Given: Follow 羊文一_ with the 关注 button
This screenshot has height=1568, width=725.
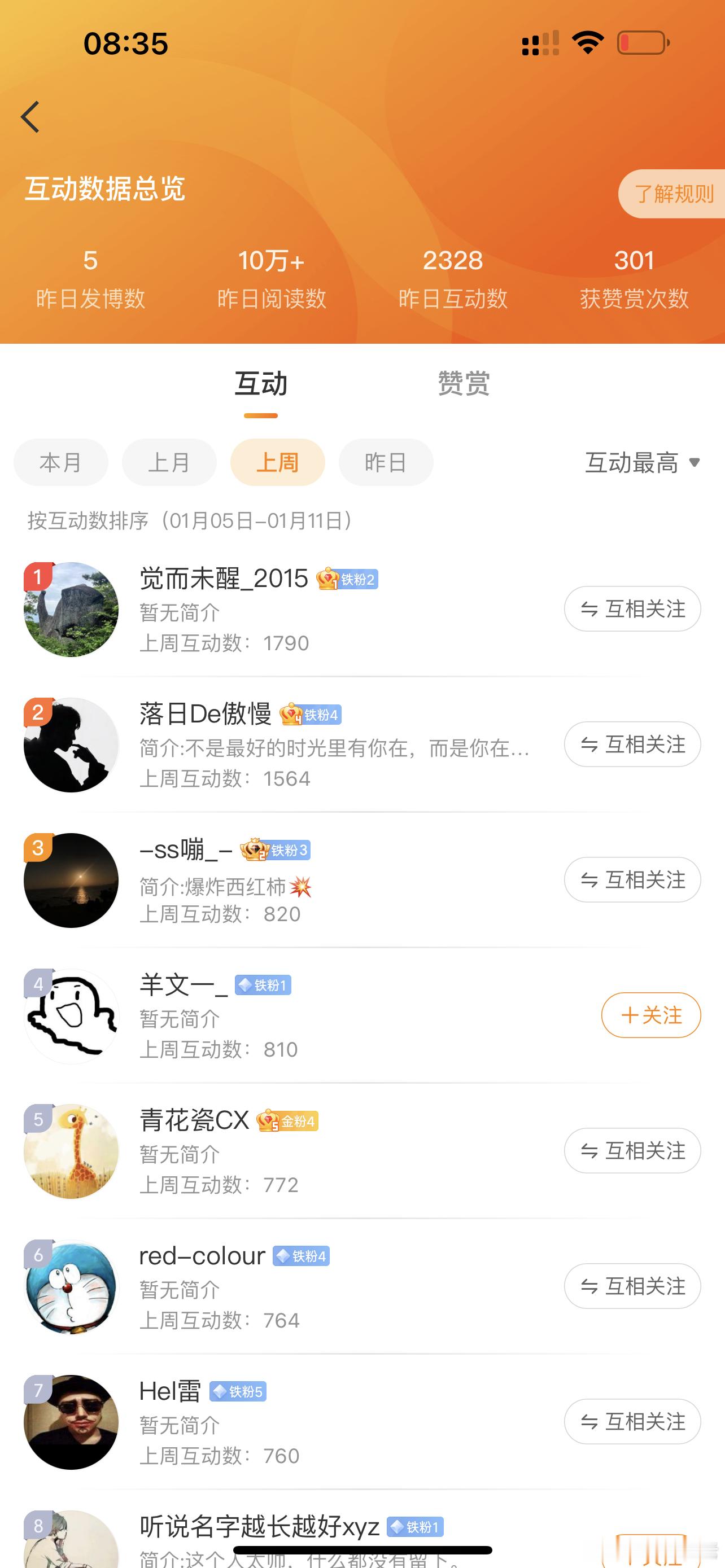Looking at the screenshot, I should (650, 1015).
